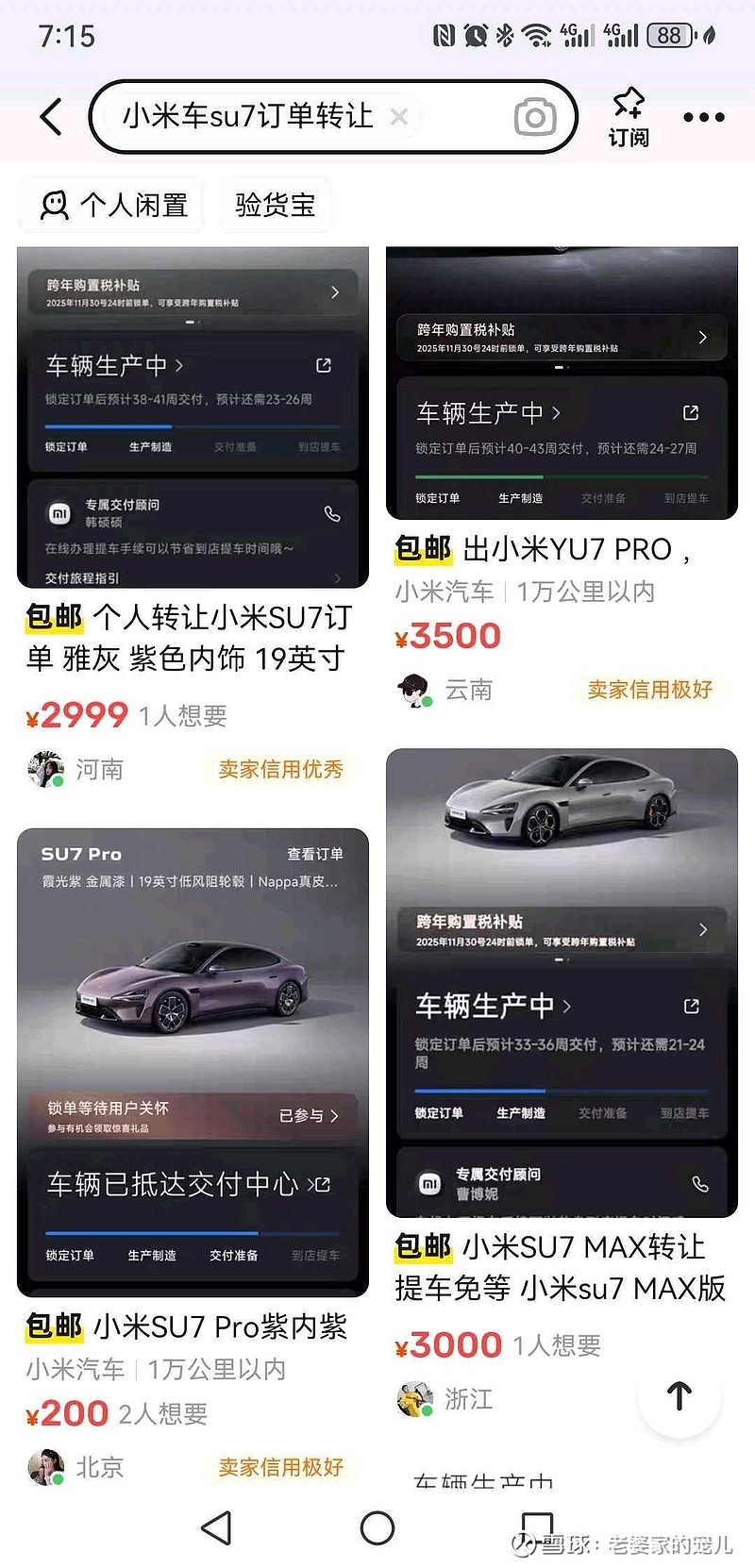Screen dimensions: 755x1568
Task: Open the camera search icon in search bar
Action: (535, 116)
